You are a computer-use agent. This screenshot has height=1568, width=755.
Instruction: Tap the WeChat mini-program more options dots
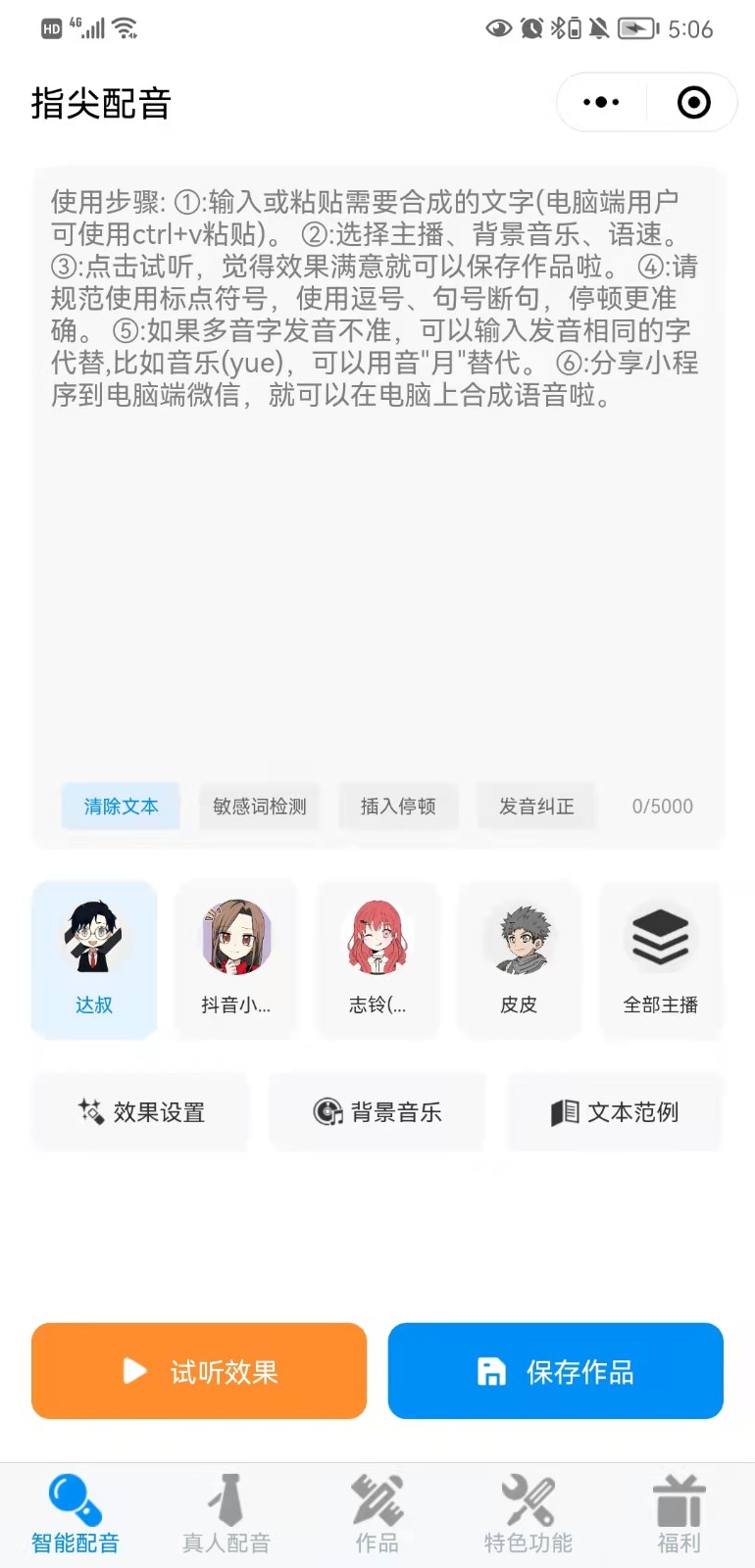click(x=599, y=102)
